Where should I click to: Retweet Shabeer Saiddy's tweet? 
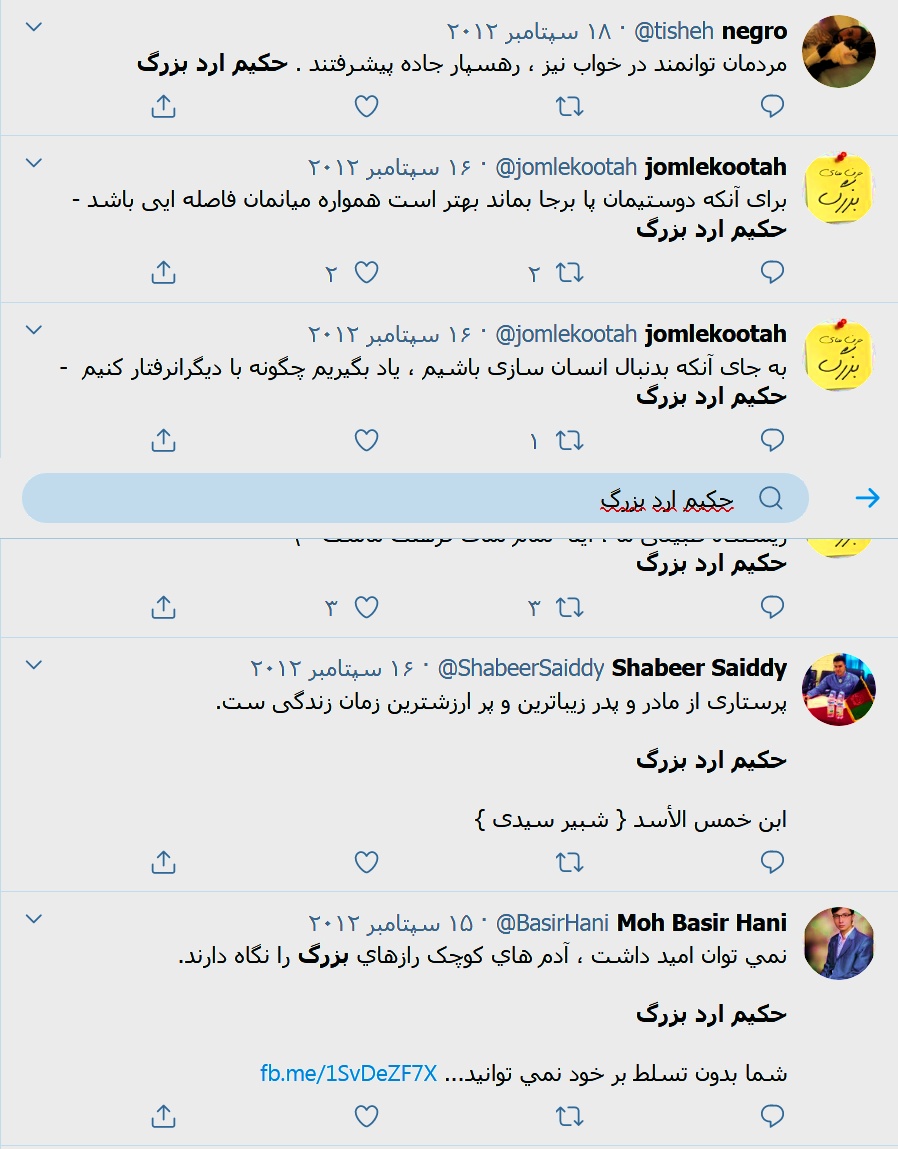[569, 861]
